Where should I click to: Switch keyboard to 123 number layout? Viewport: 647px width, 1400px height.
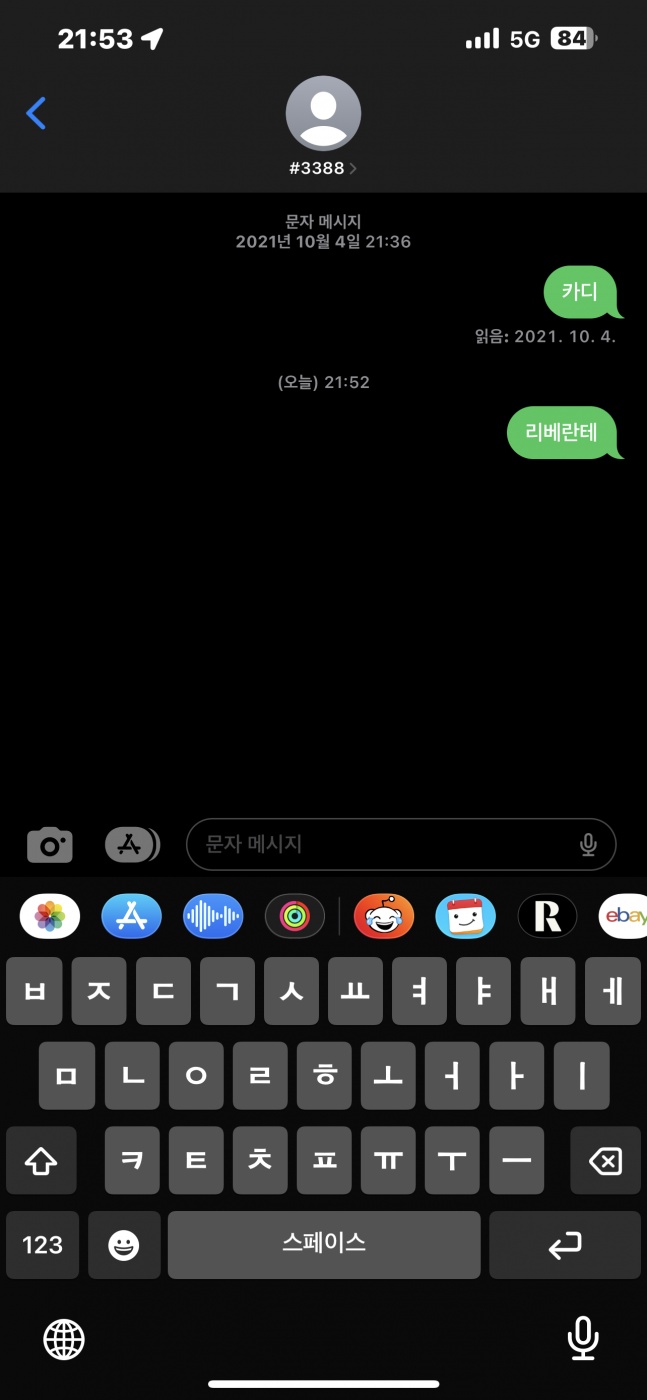point(42,1245)
